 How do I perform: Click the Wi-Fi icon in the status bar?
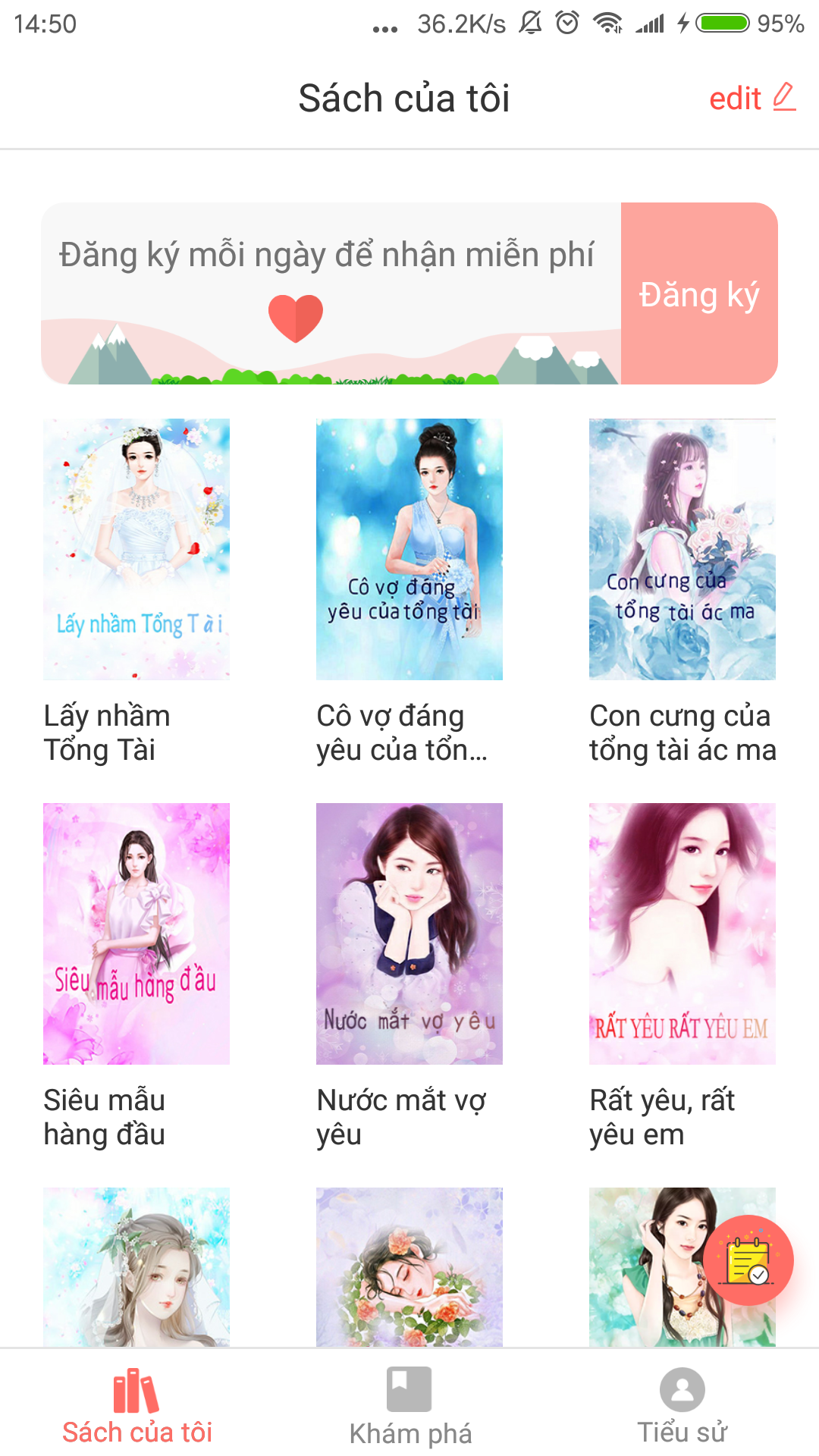click(607, 23)
